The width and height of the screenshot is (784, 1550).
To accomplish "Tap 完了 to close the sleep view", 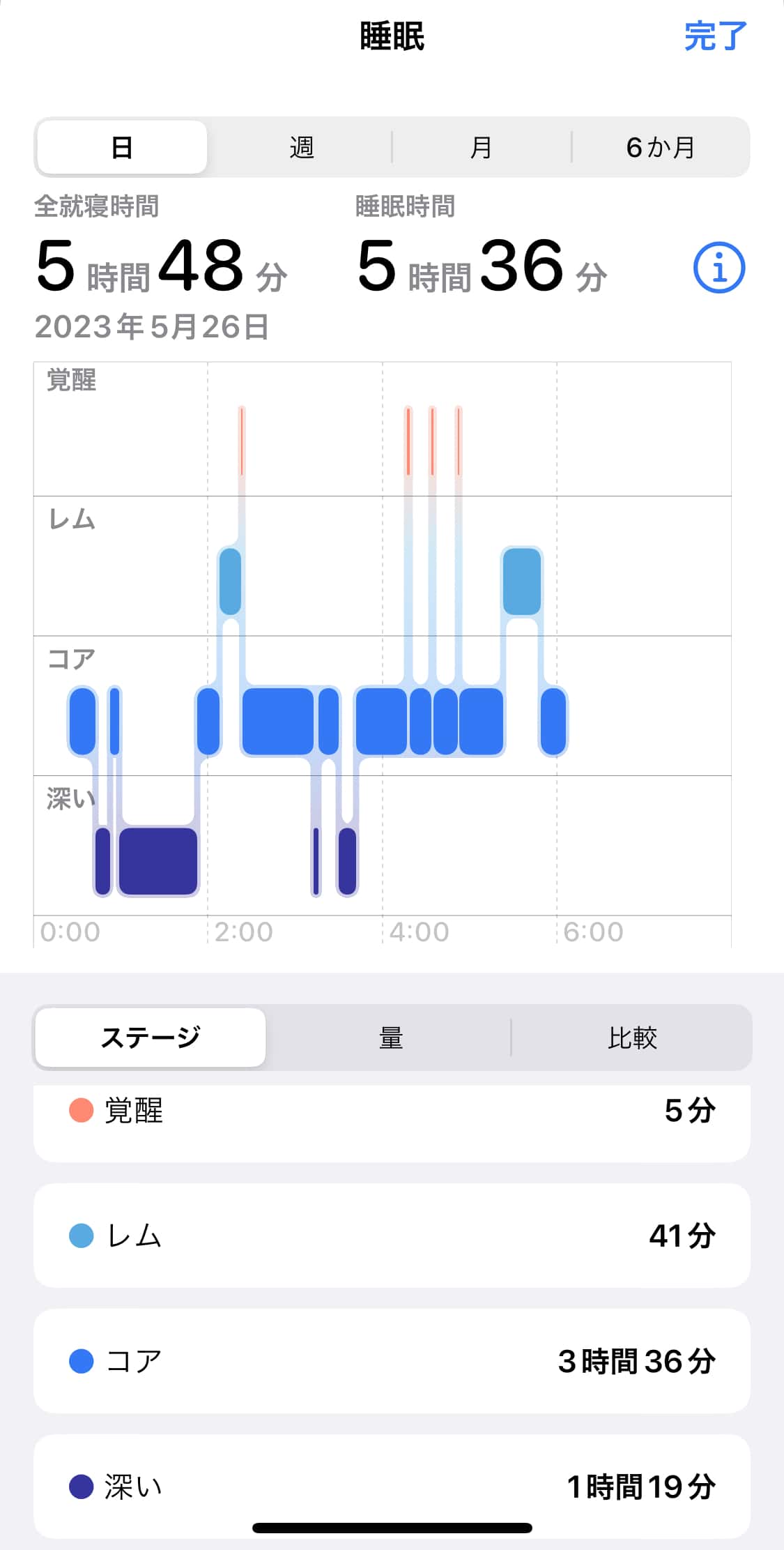I will 716,36.
